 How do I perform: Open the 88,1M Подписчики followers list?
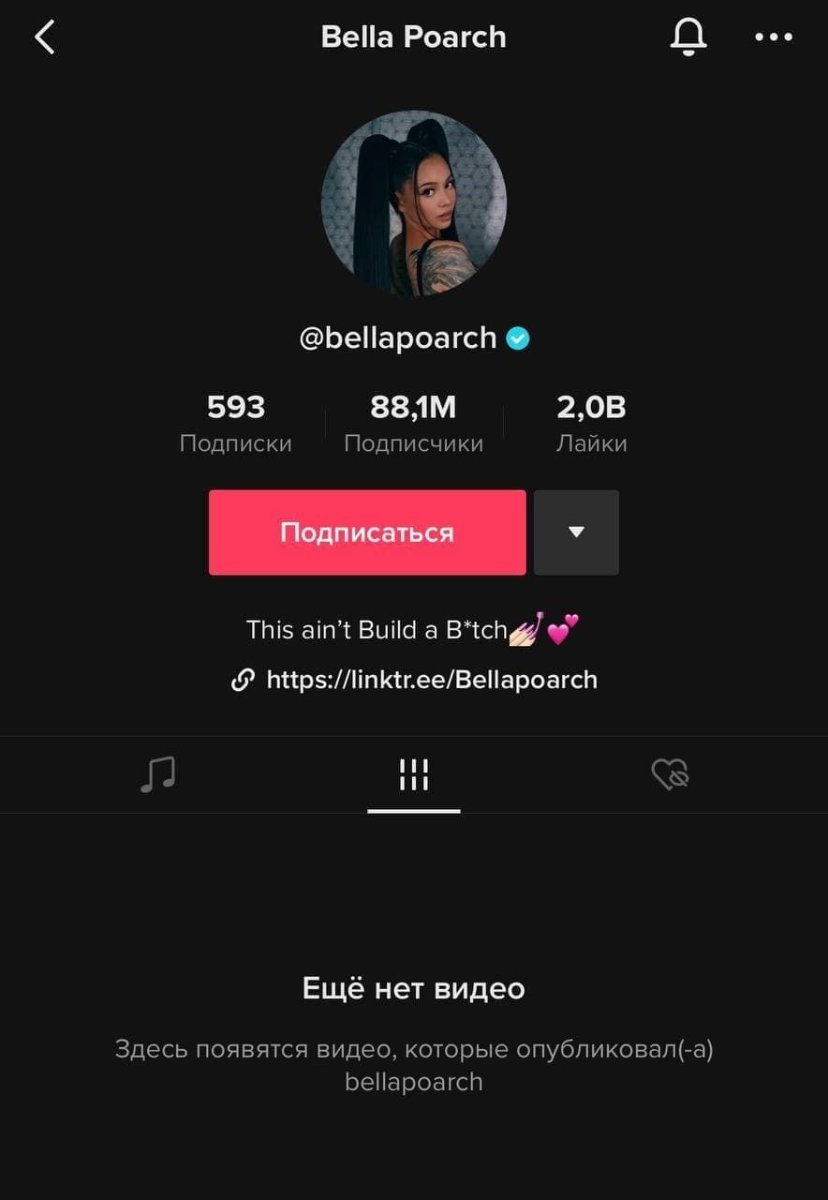tap(413, 424)
